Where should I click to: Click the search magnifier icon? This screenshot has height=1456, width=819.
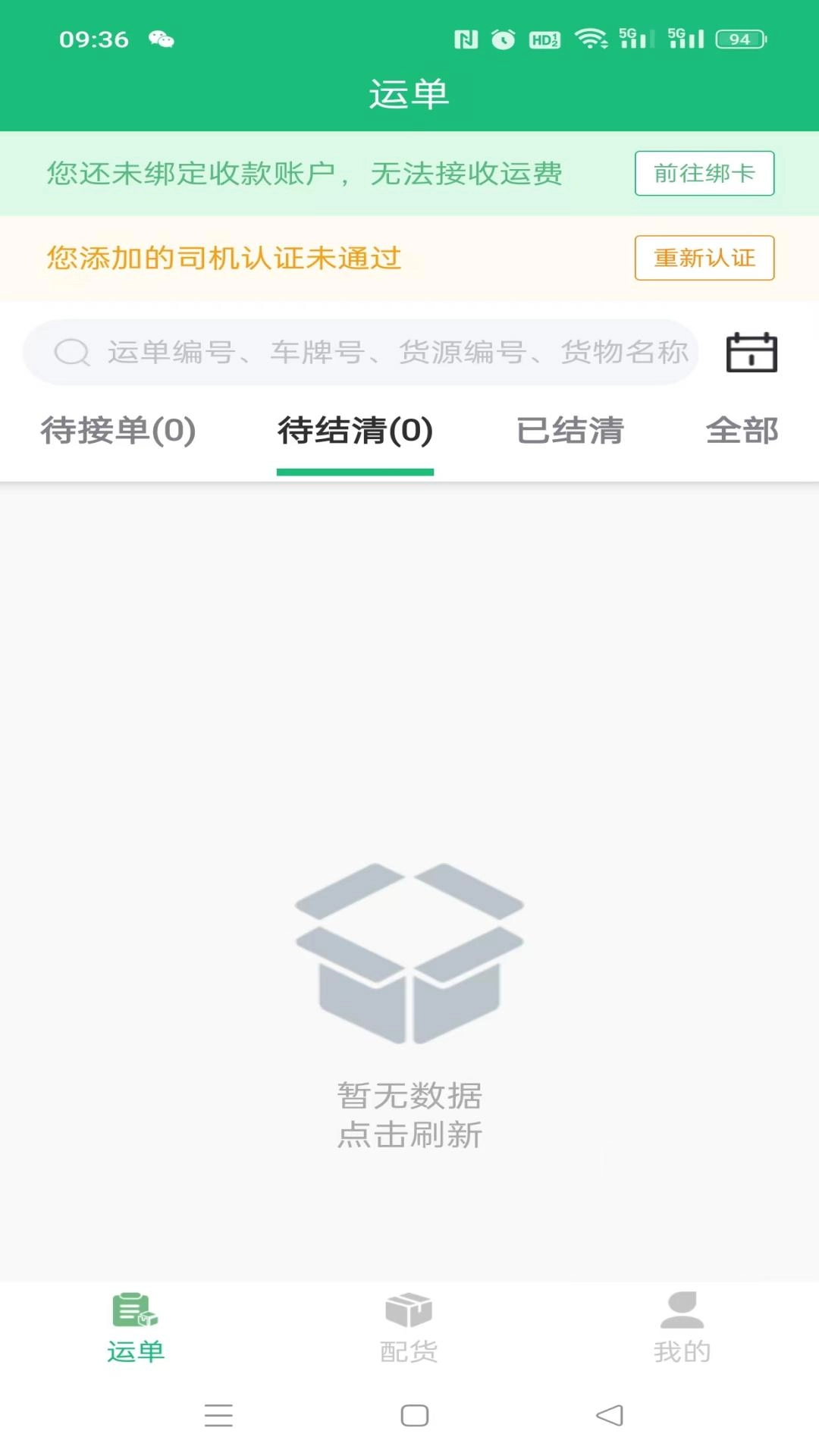tap(71, 352)
